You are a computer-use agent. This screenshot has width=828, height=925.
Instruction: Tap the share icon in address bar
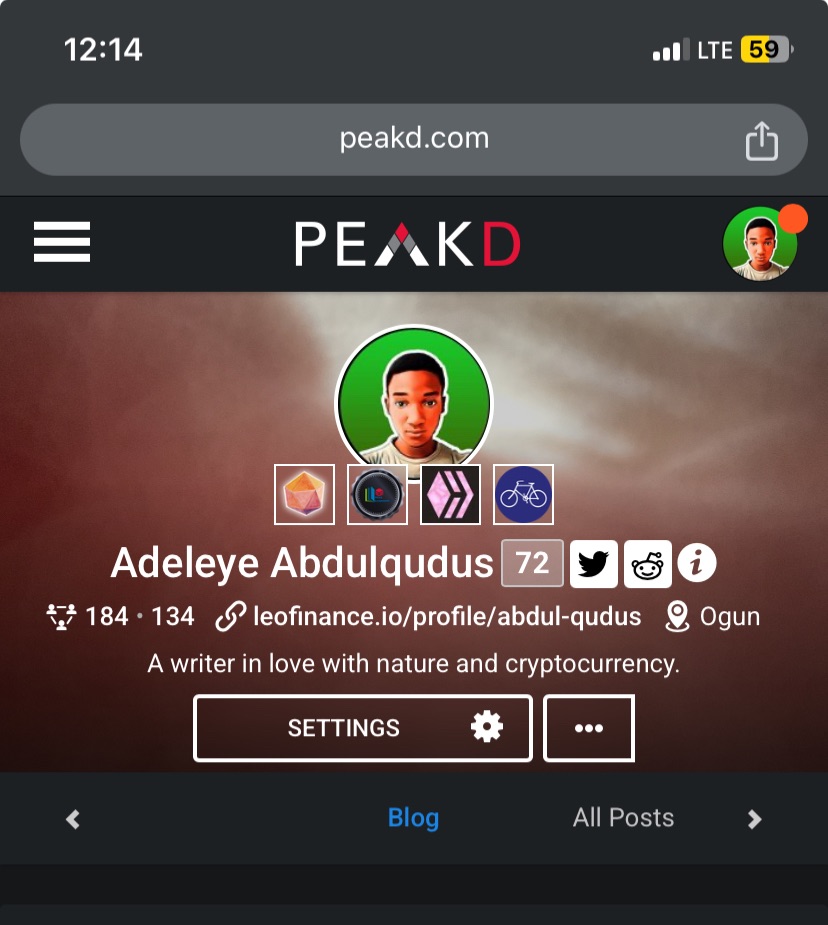(761, 141)
